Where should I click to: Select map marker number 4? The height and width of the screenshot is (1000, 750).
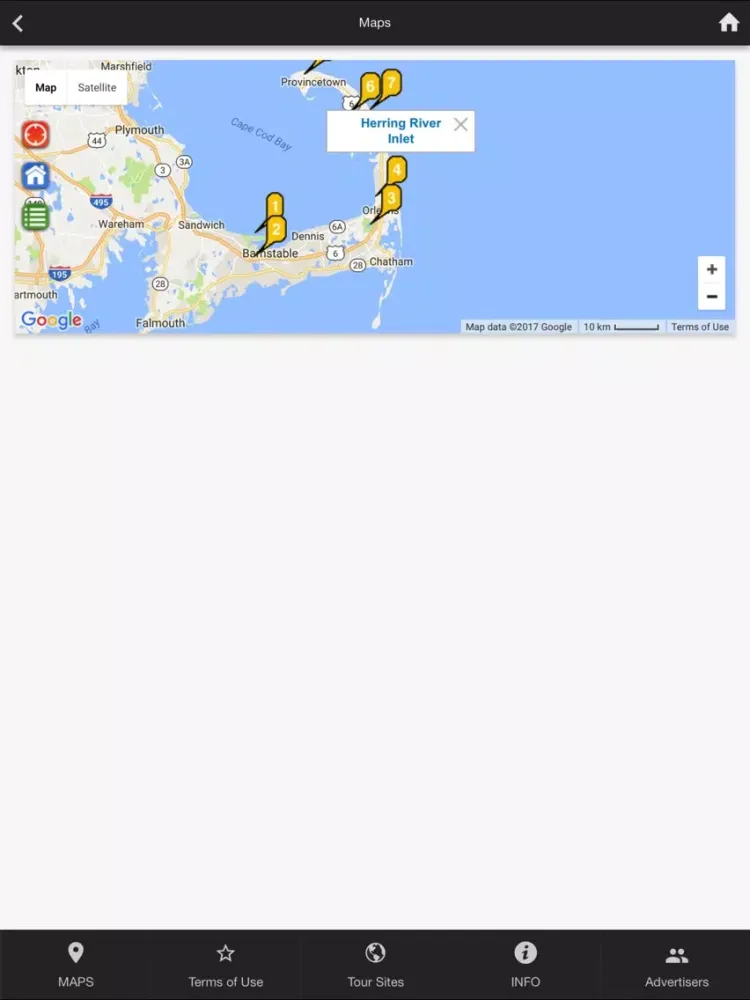click(397, 170)
